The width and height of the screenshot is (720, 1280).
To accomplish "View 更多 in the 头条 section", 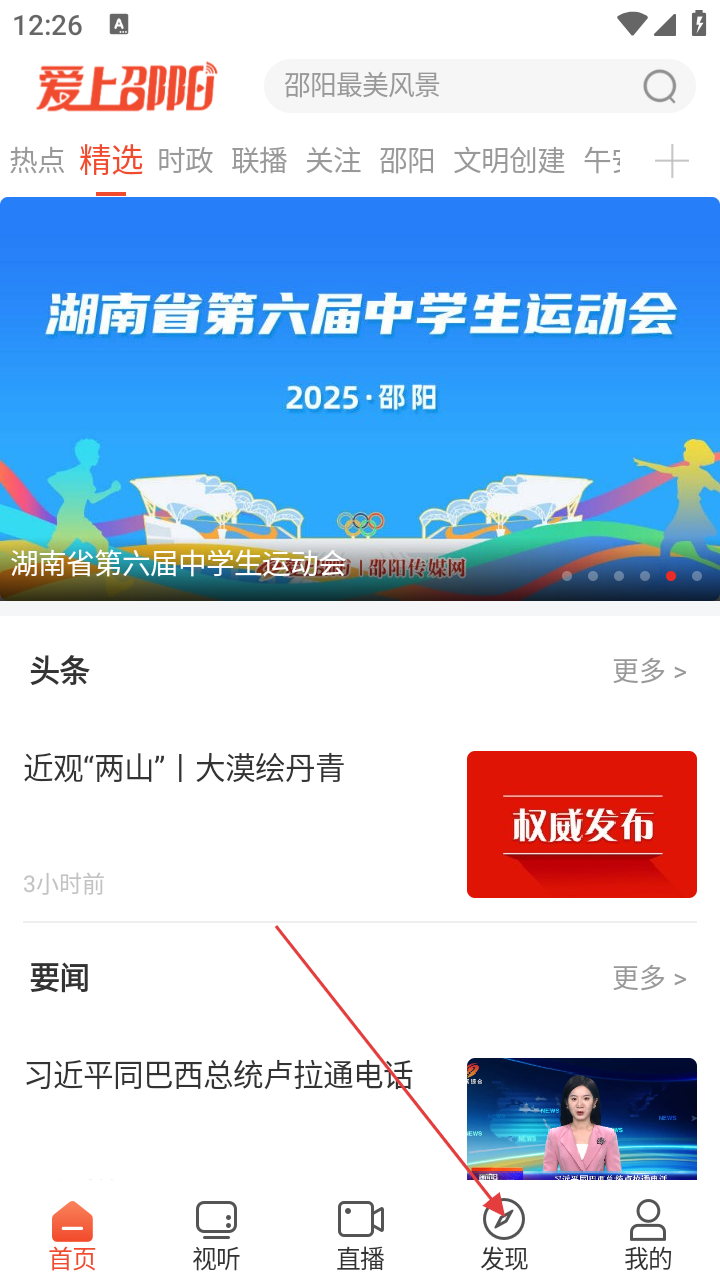I will (649, 671).
